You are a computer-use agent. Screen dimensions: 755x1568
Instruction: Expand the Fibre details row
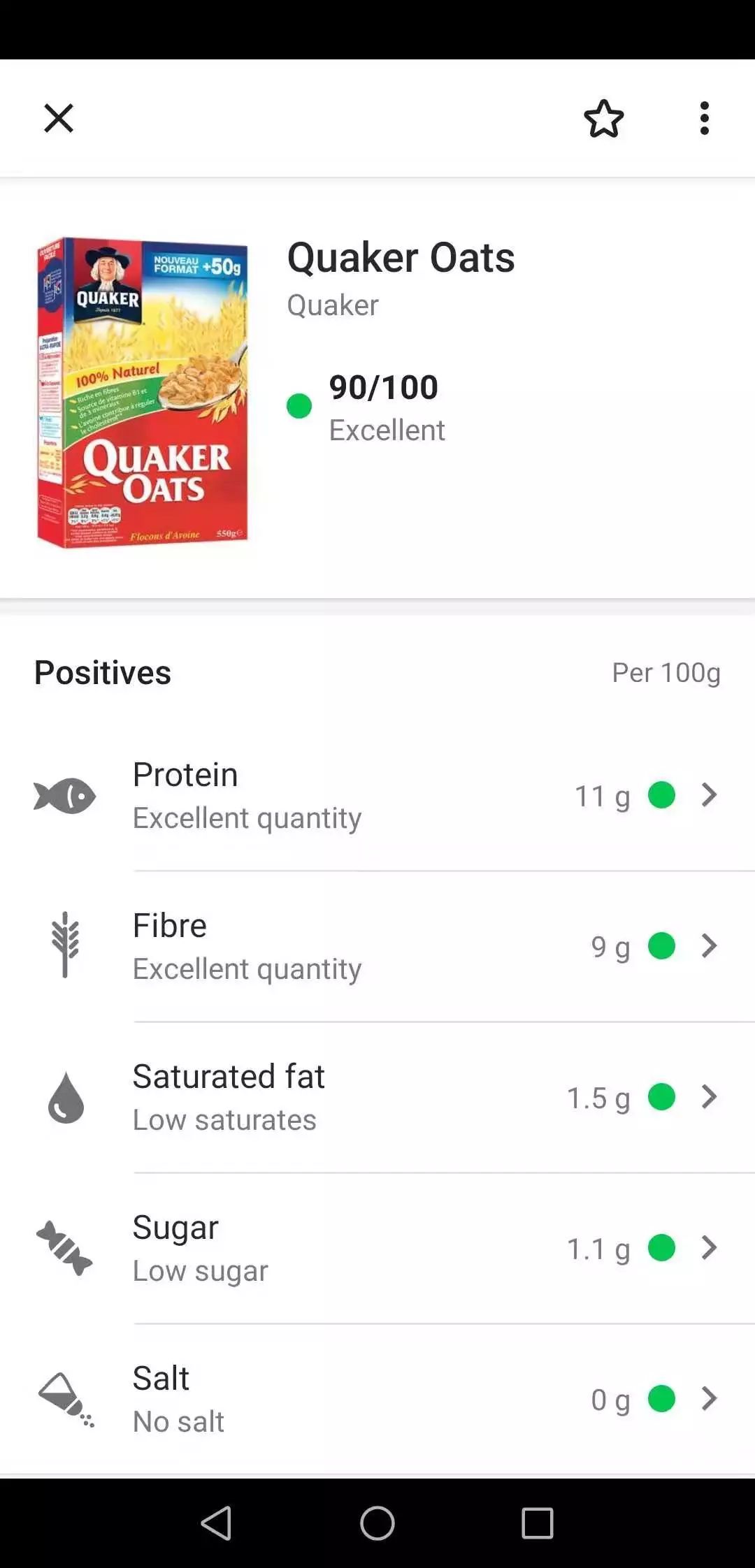(709, 946)
